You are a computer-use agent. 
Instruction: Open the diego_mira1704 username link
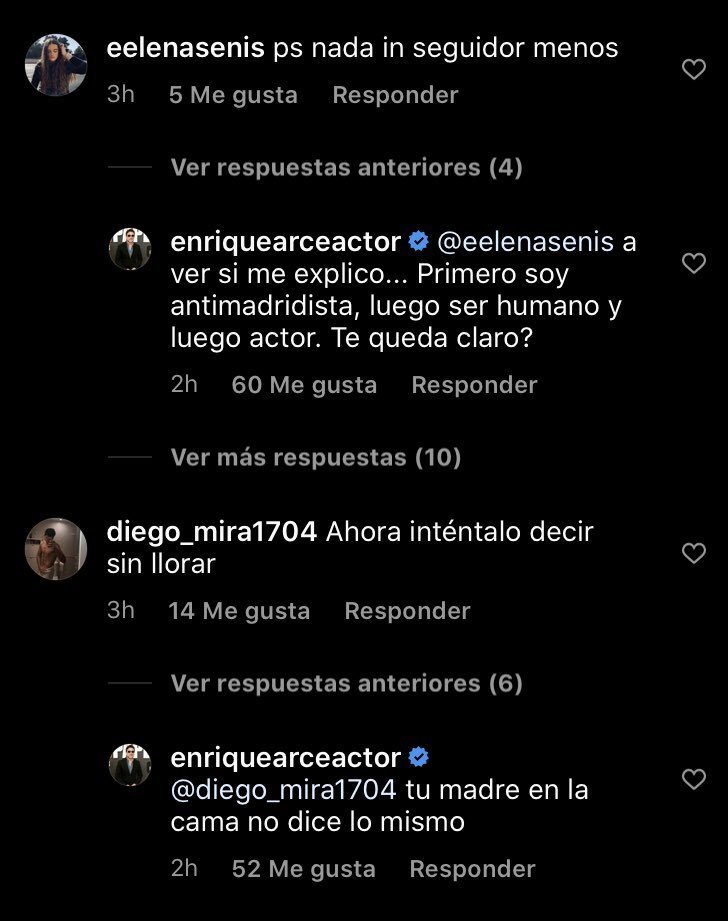point(212,532)
